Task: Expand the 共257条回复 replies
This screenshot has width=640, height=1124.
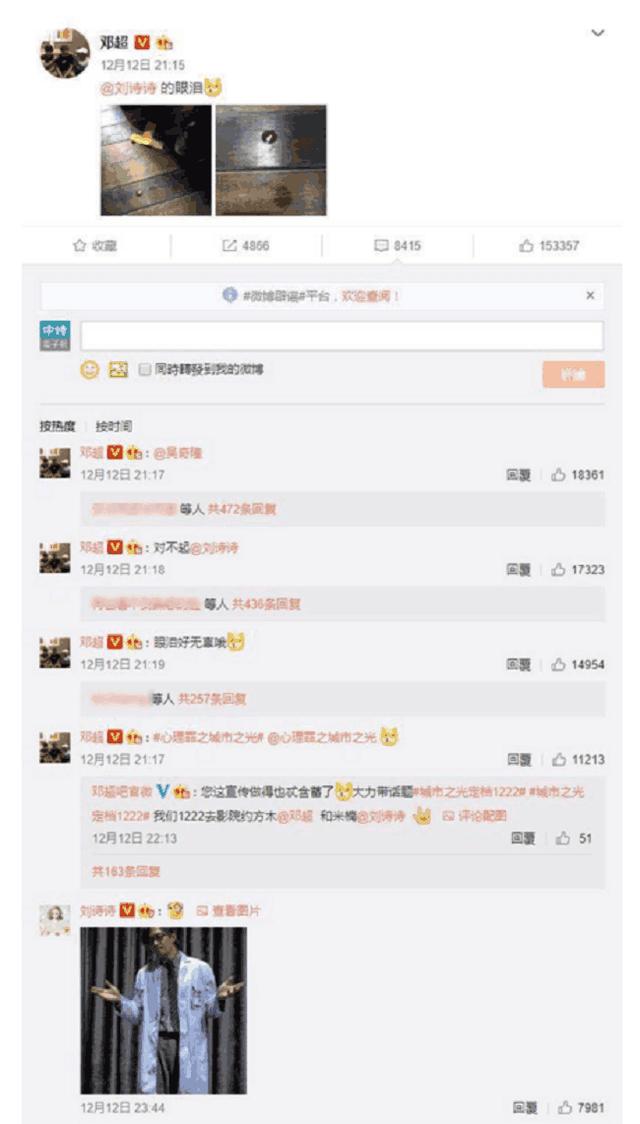Action: (x=213, y=699)
